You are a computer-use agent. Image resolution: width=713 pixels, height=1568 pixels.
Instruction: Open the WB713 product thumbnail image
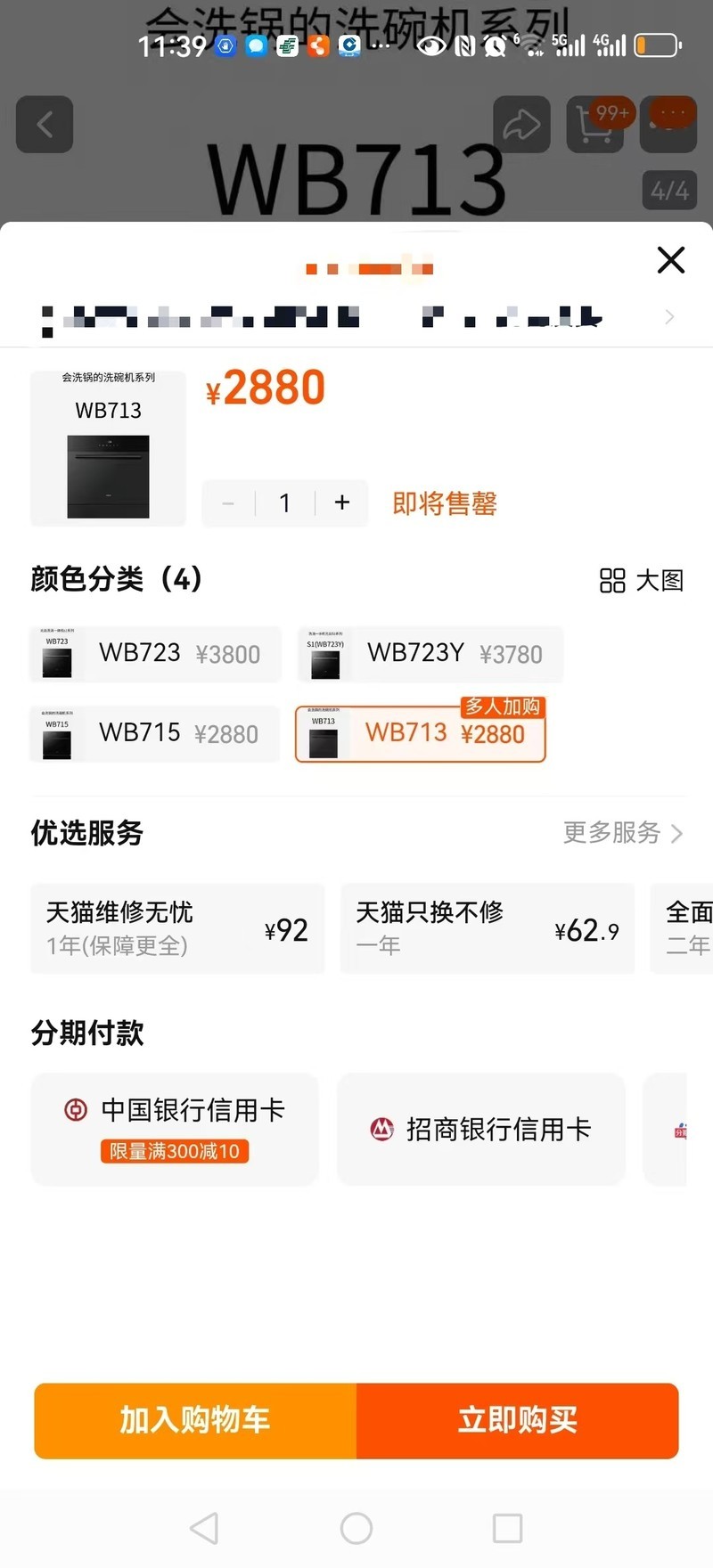tap(108, 449)
